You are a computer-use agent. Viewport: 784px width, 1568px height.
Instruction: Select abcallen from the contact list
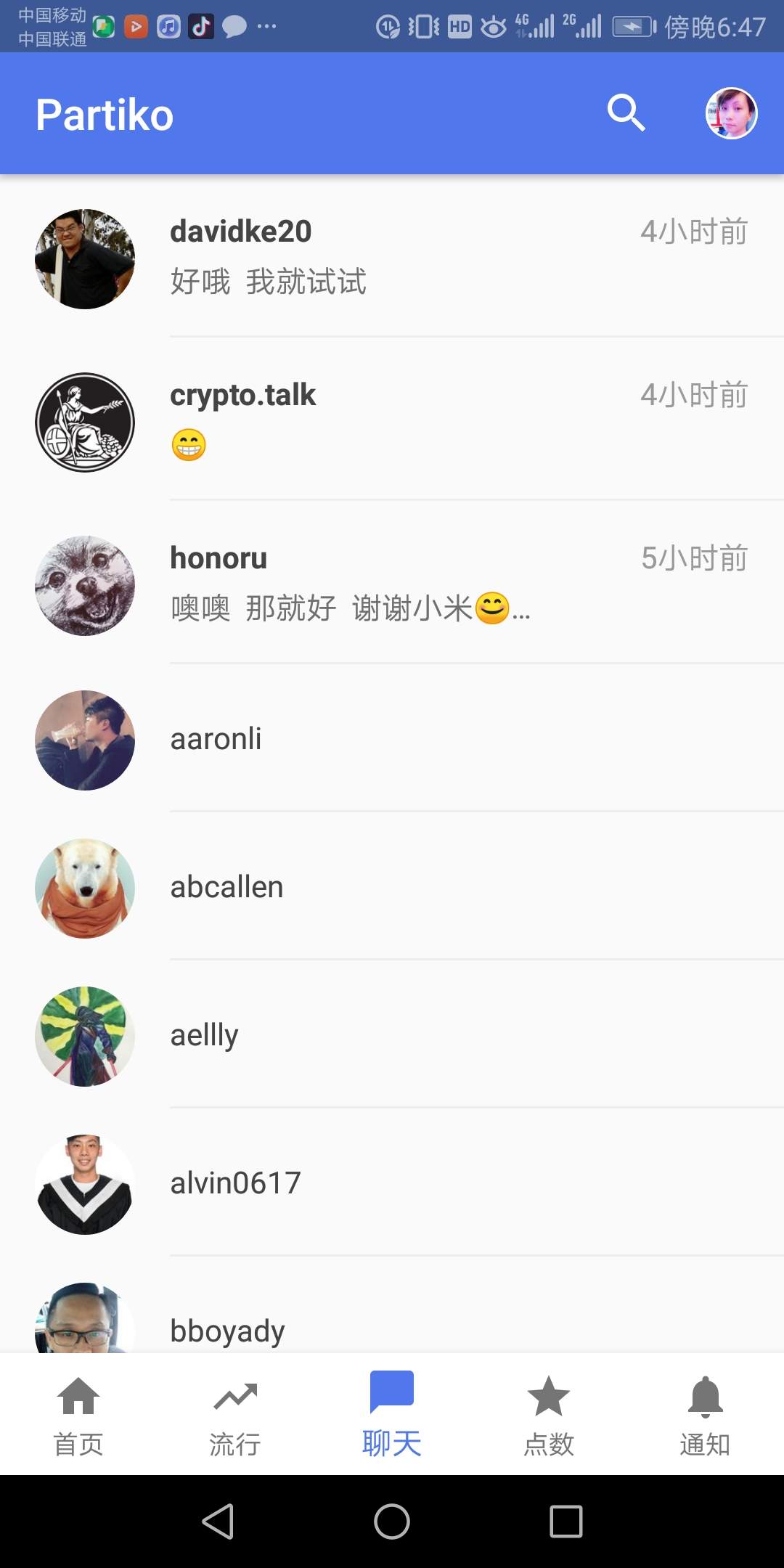point(392,887)
